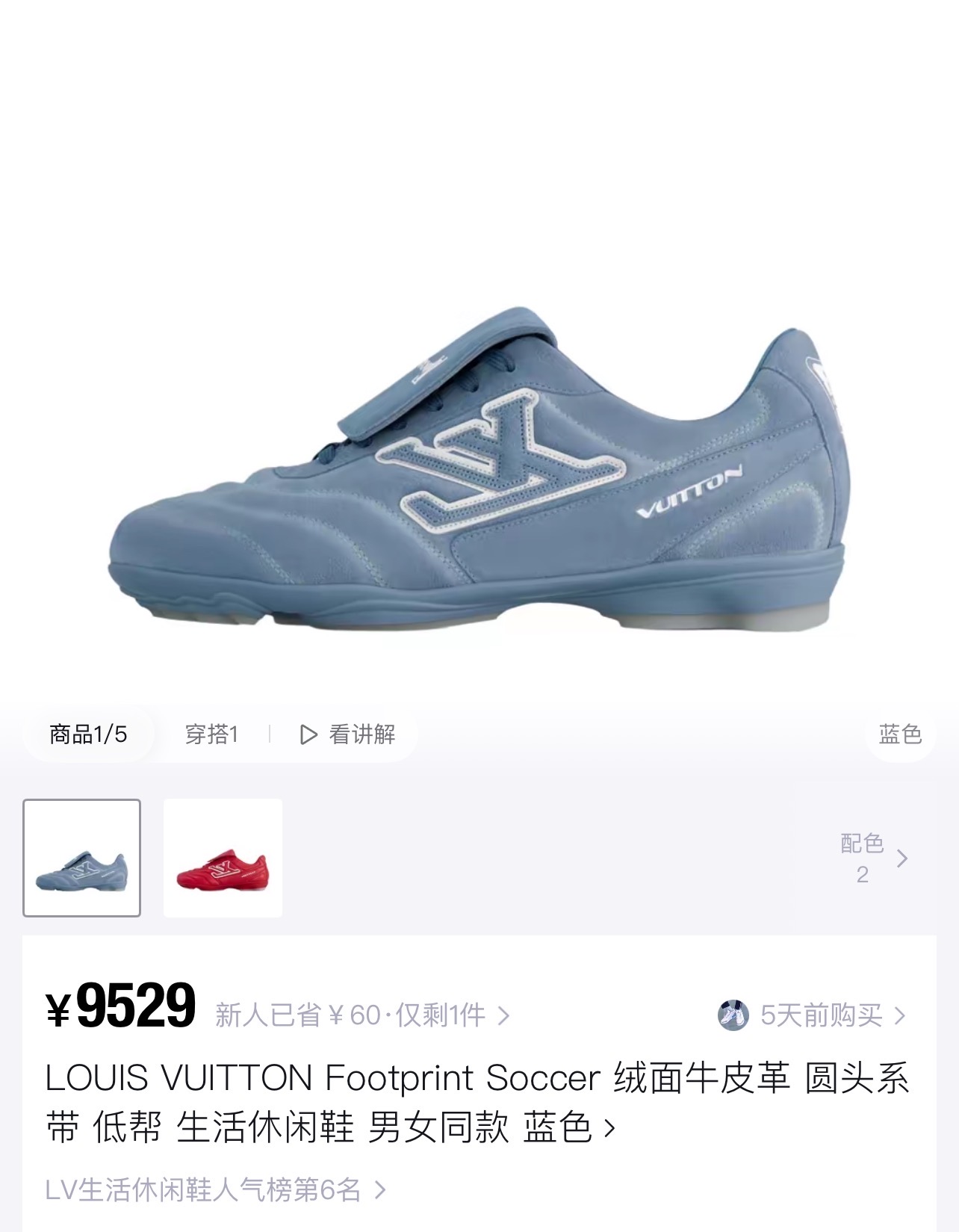The image size is (959, 1232).
Task: Play the 看讲解 product explanation video
Action: coord(348,734)
